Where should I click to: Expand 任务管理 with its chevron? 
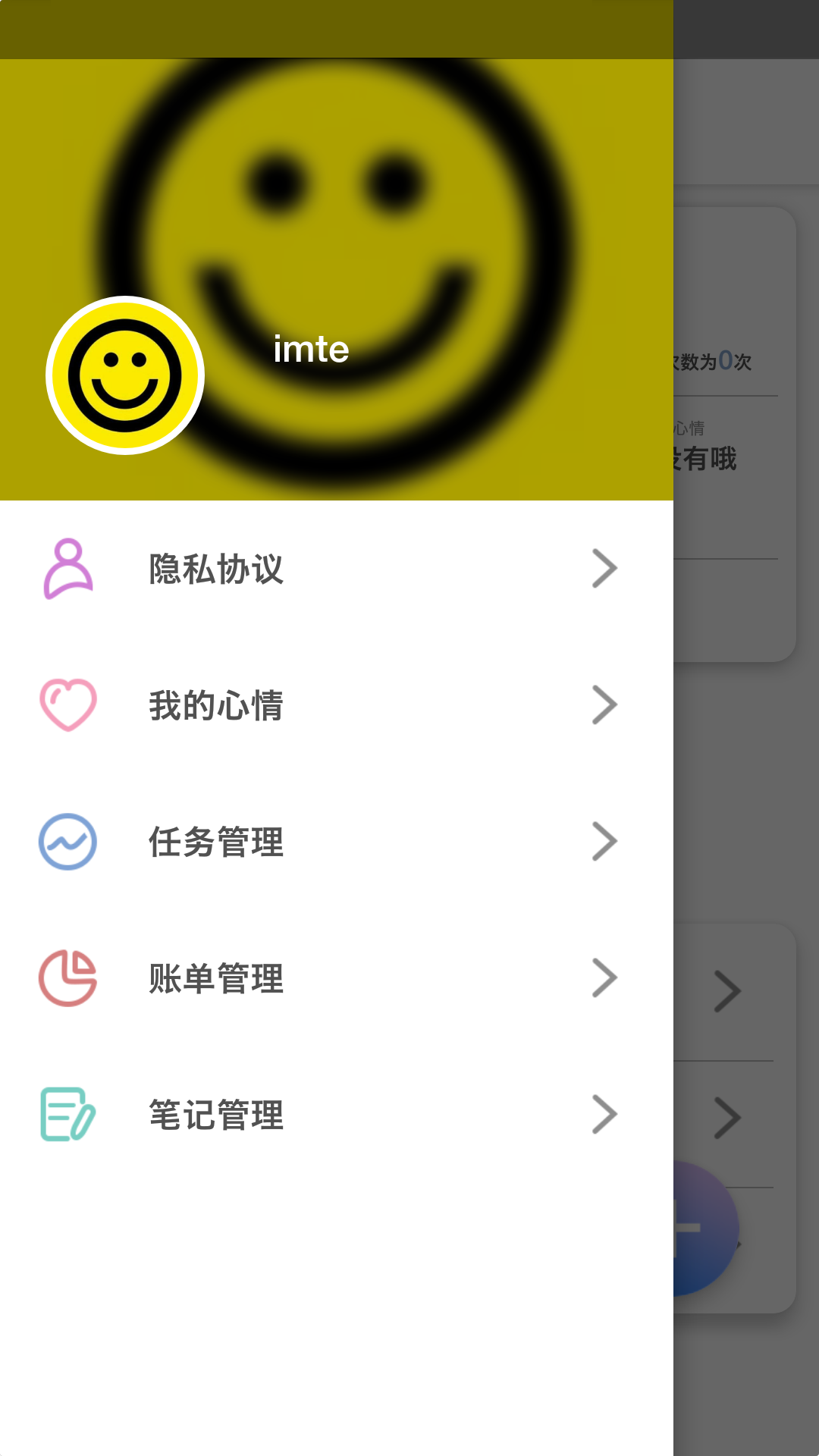click(603, 840)
